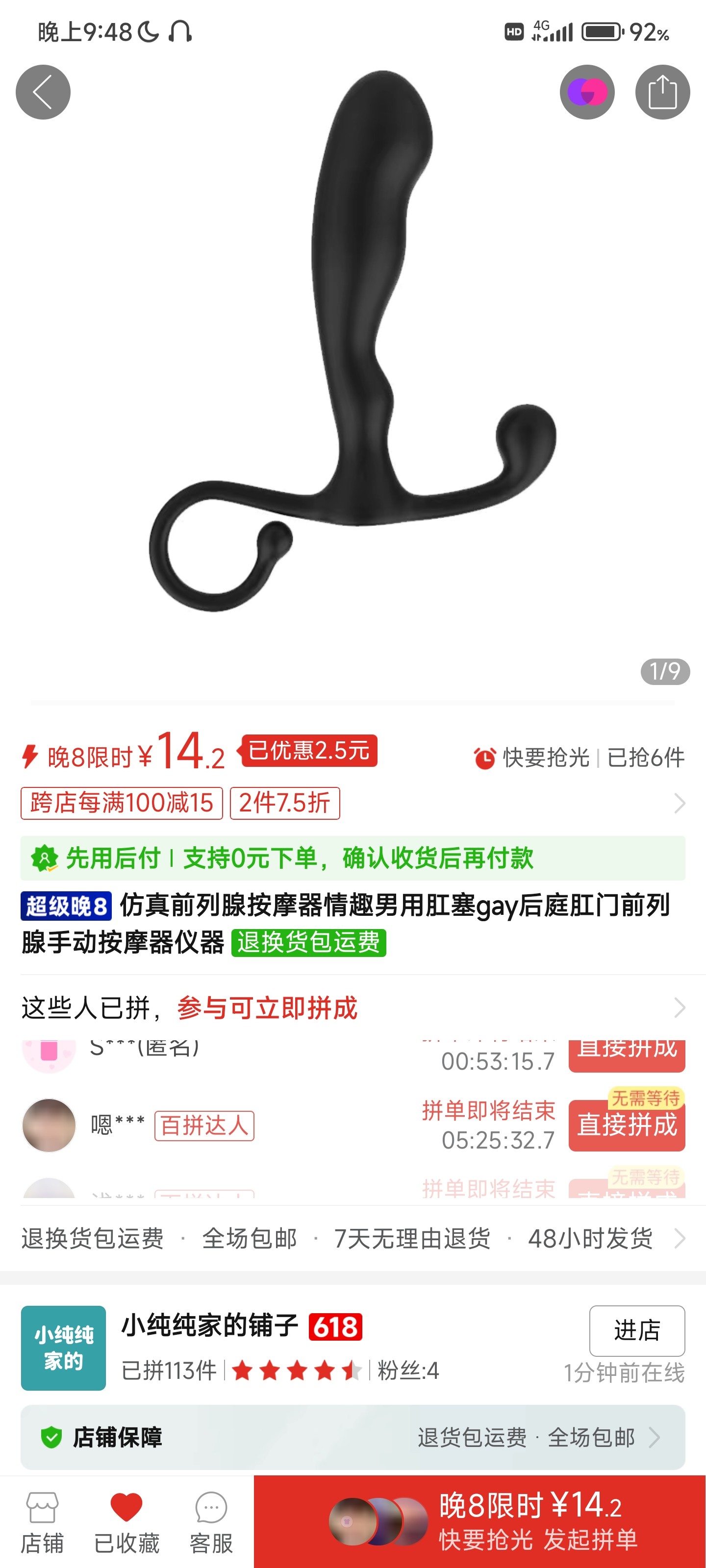Open the 2件7.5折 discount tag

(284, 803)
